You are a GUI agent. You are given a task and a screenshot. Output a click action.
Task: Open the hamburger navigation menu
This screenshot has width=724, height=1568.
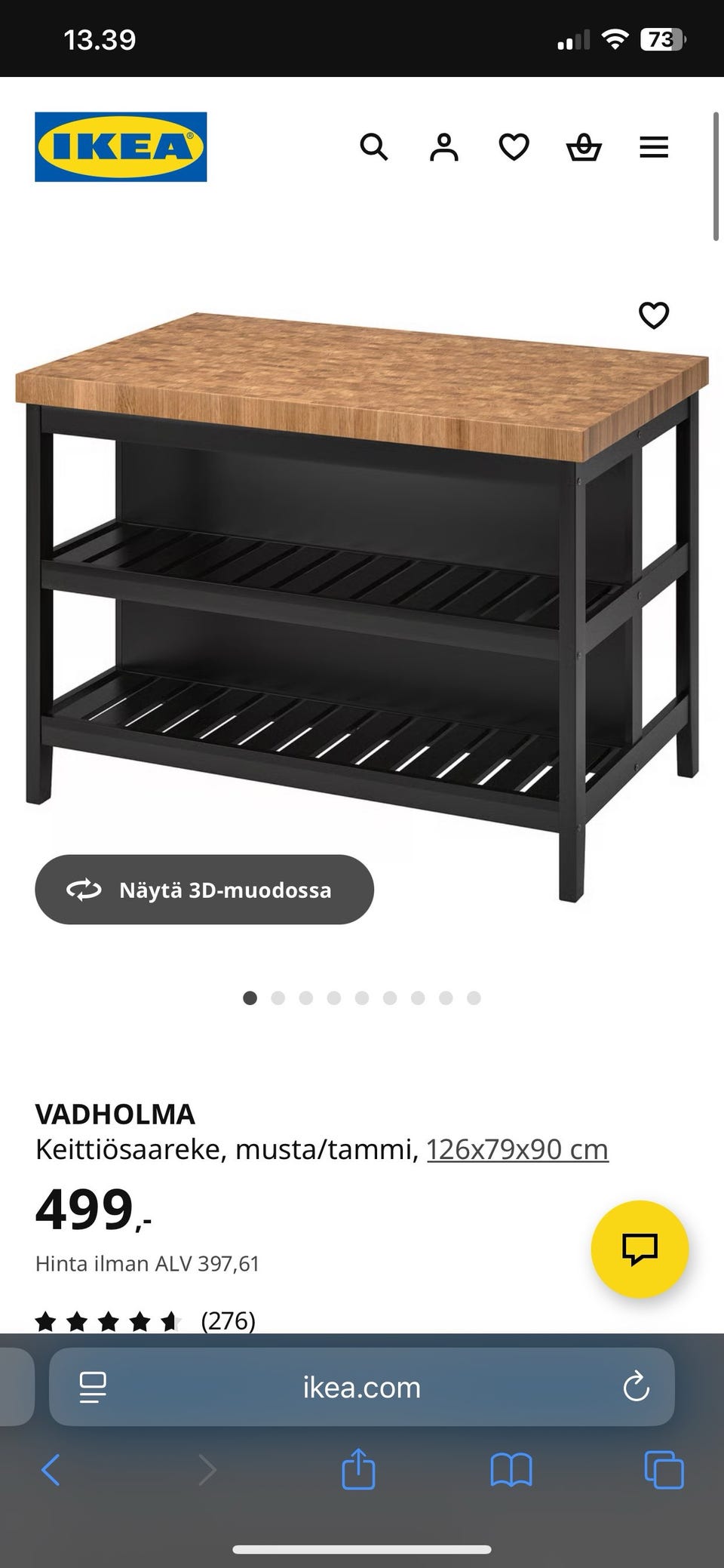click(x=654, y=147)
